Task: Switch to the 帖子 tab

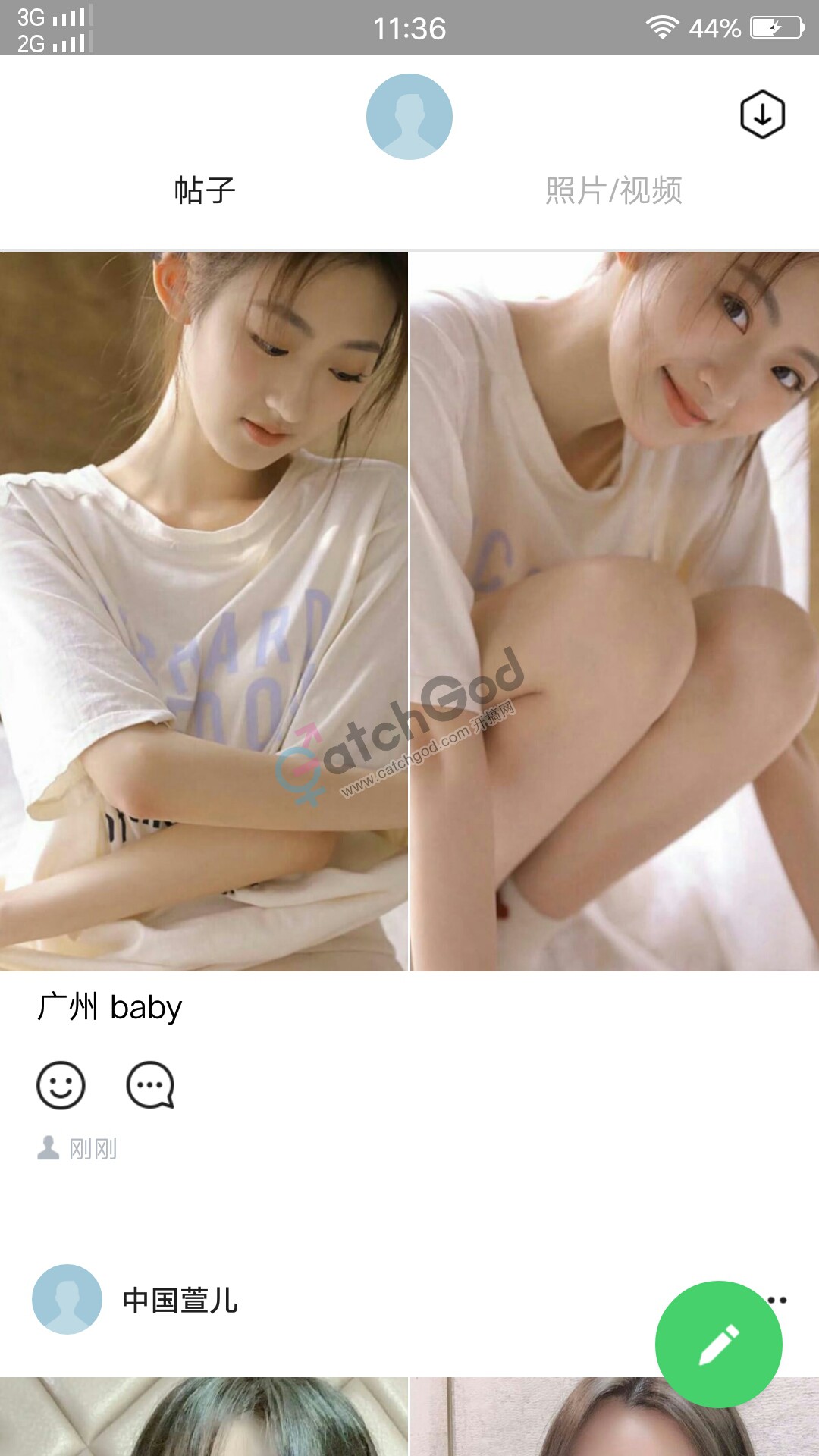Action: pos(205,190)
